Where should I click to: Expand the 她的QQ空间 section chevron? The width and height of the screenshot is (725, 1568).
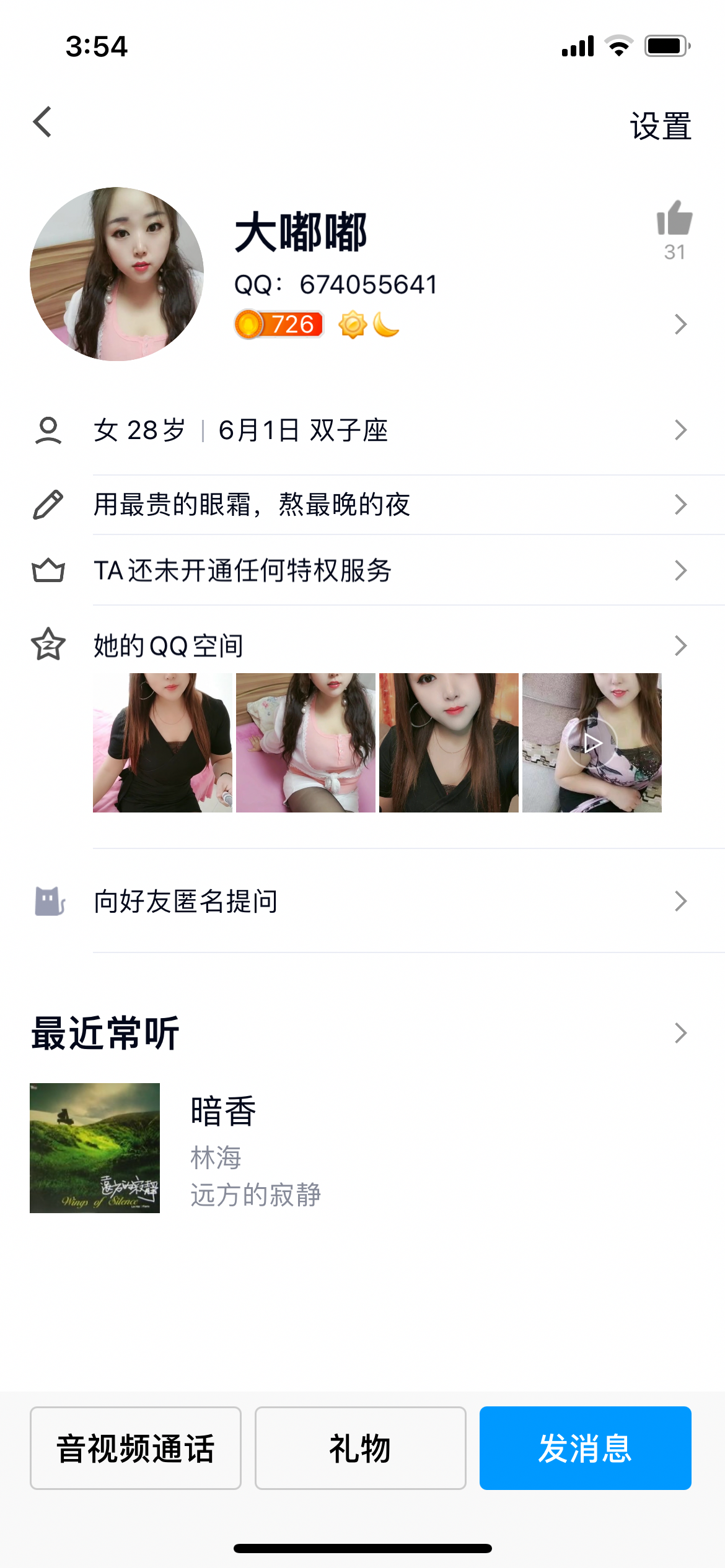tap(680, 645)
